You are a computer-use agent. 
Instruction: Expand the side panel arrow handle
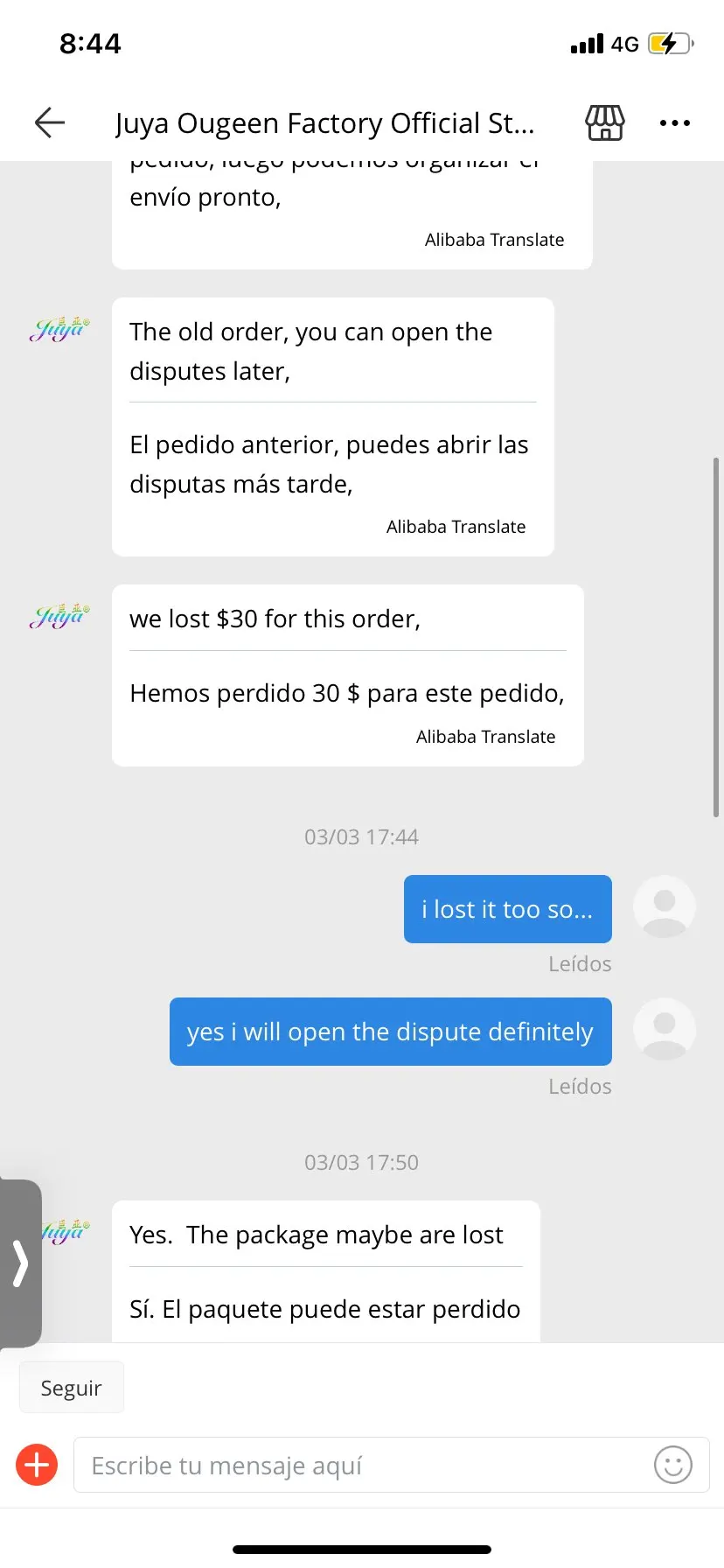(x=20, y=1263)
